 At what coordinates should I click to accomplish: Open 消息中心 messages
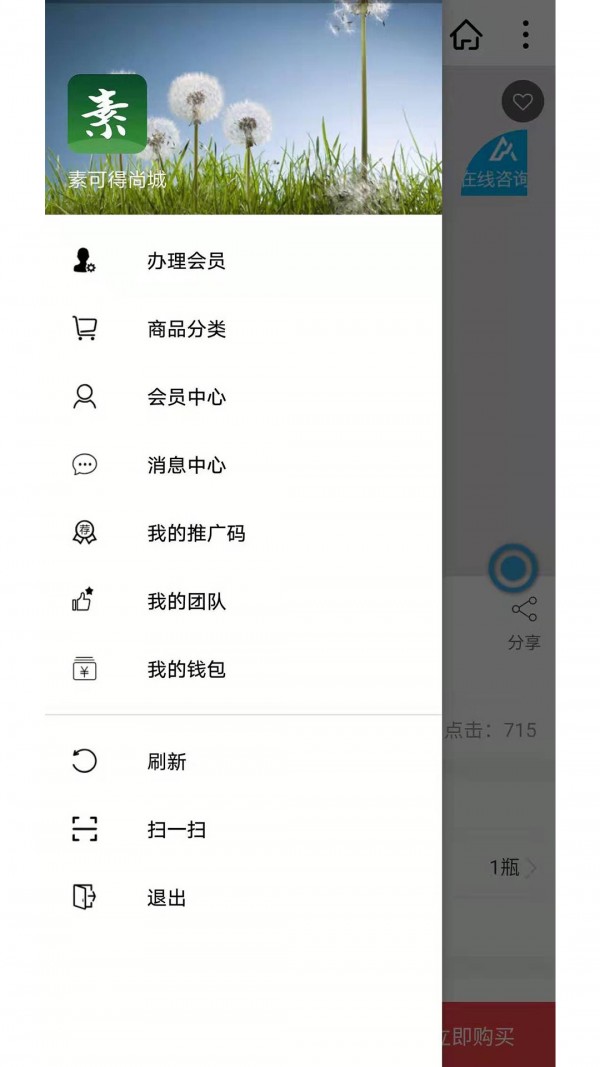click(243, 465)
